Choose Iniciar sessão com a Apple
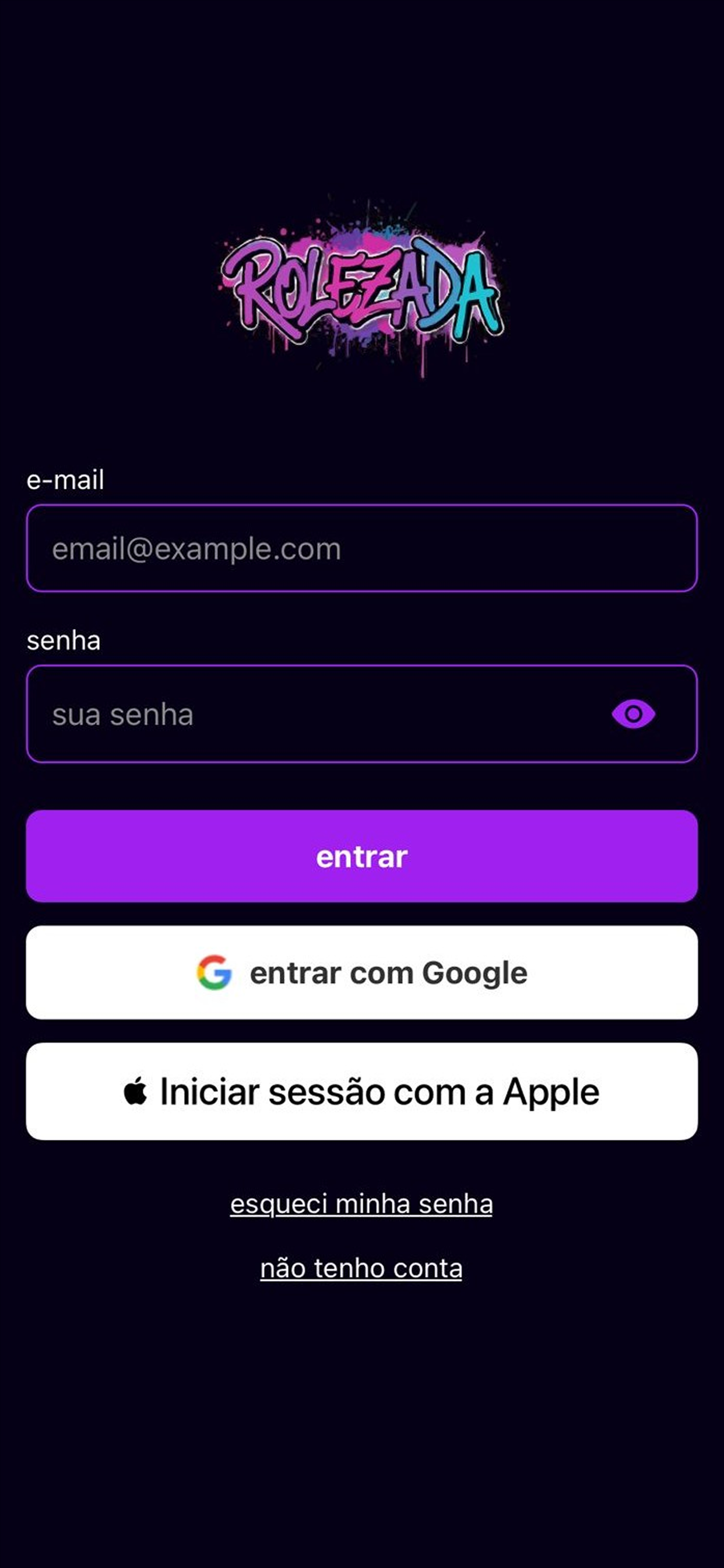 point(361,1091)
